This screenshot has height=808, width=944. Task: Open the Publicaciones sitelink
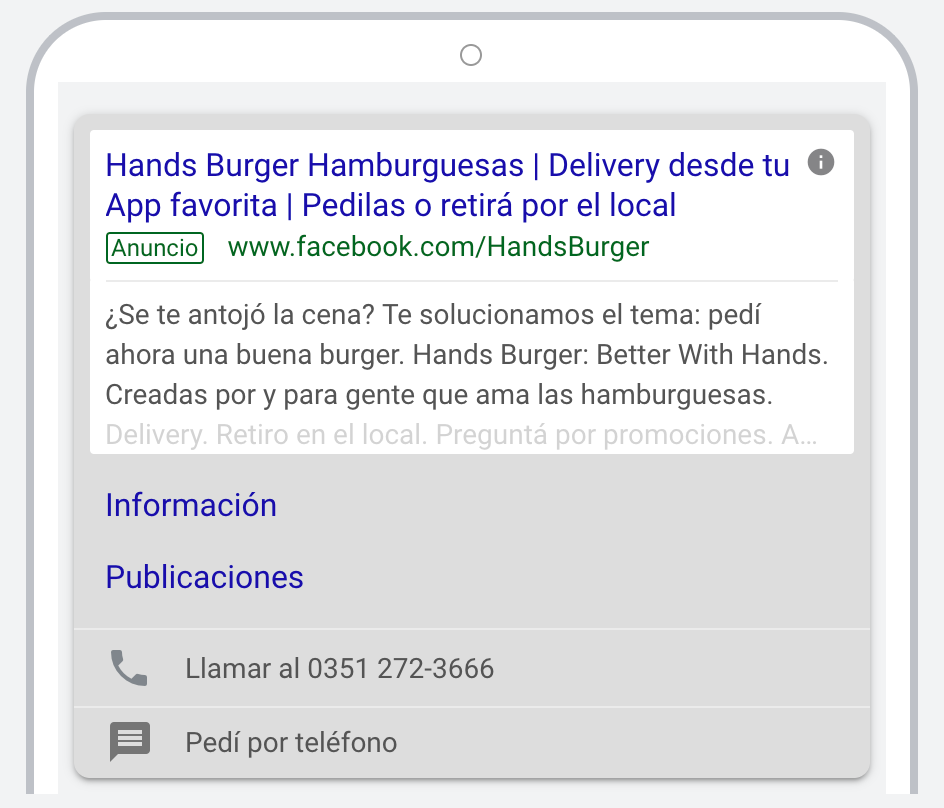(x=204, y=577)
